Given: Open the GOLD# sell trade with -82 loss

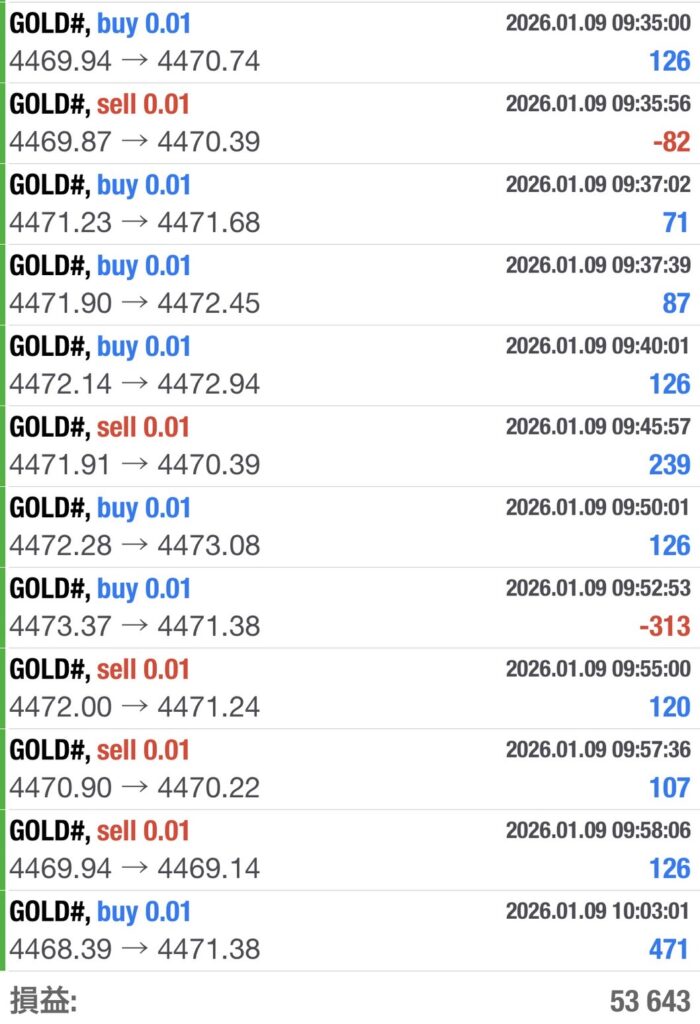Looking at the screenshot, I should pos(350,123).
